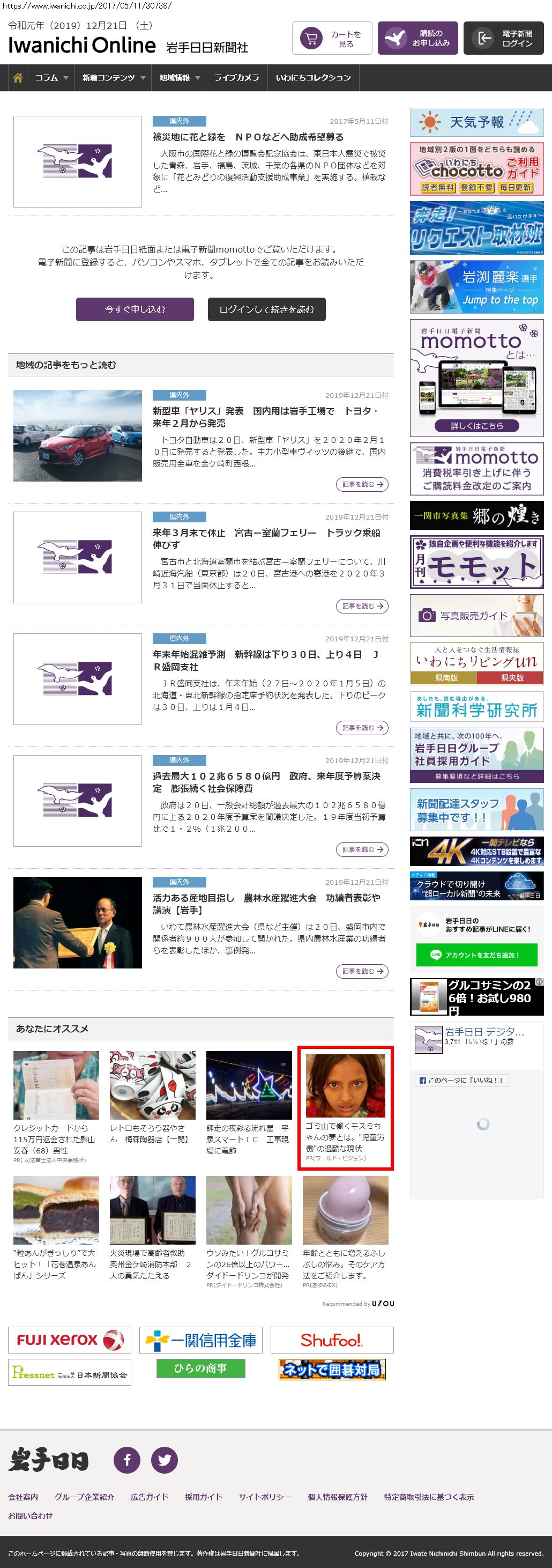
Task: Expand the 地域情報 menu
Action: (179, 78)
